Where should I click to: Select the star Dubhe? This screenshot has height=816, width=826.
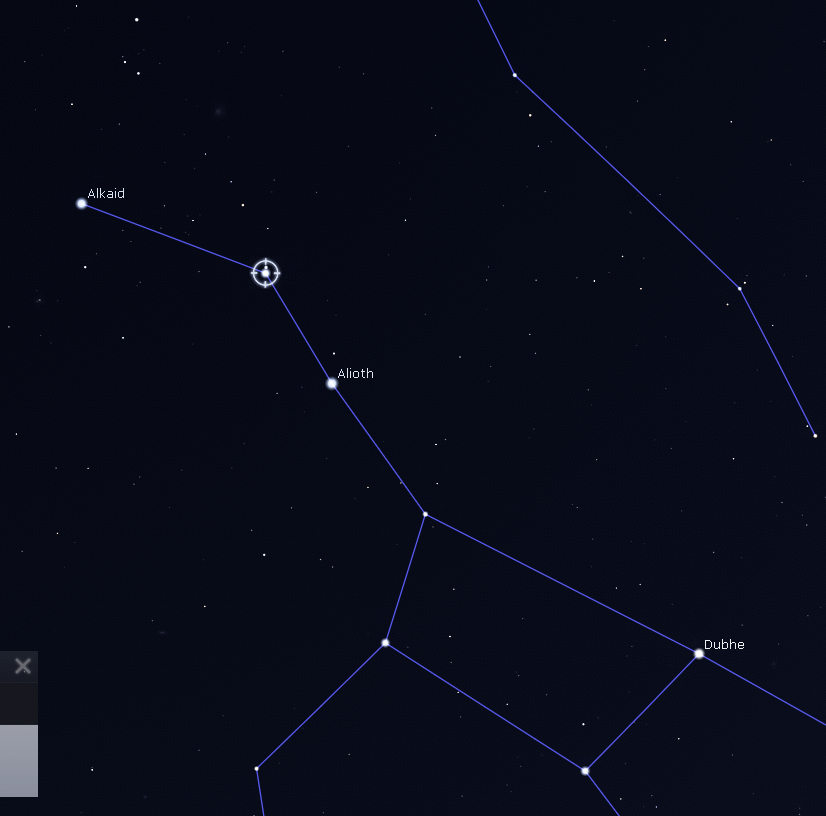tap(699, 654)
